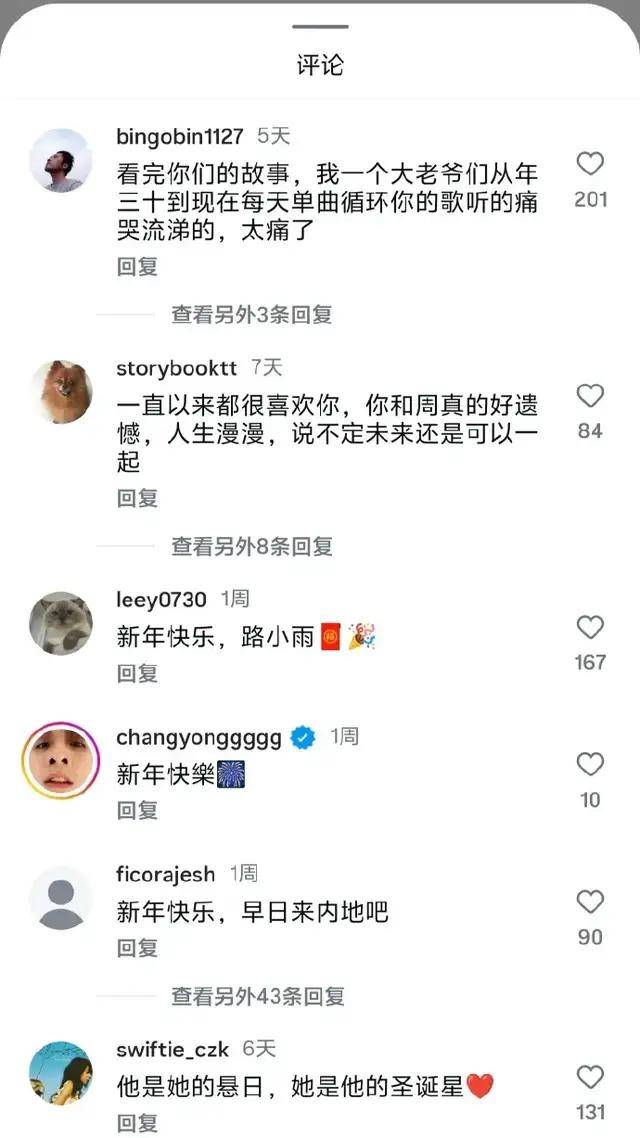
Task: Like changyonggggg's comment
Action: [x=591, y=765]
